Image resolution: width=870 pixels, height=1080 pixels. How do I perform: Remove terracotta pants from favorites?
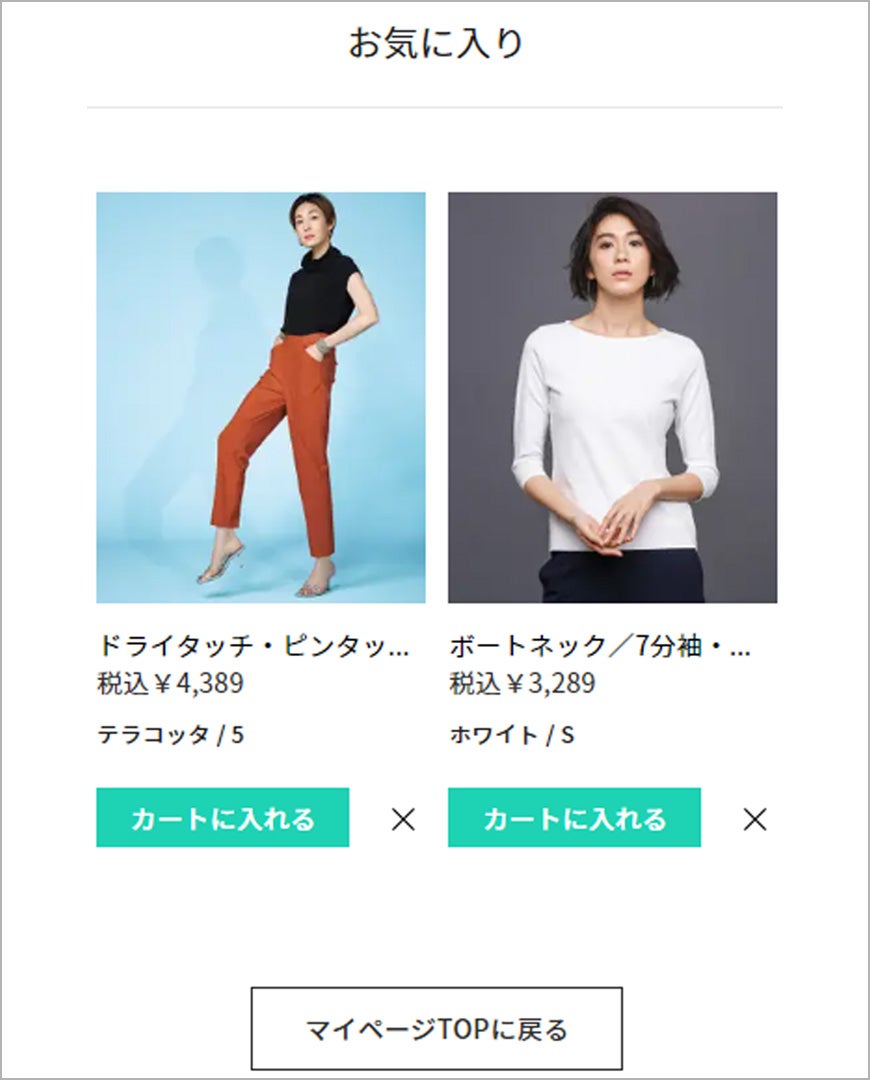click(x=403, y=819)
